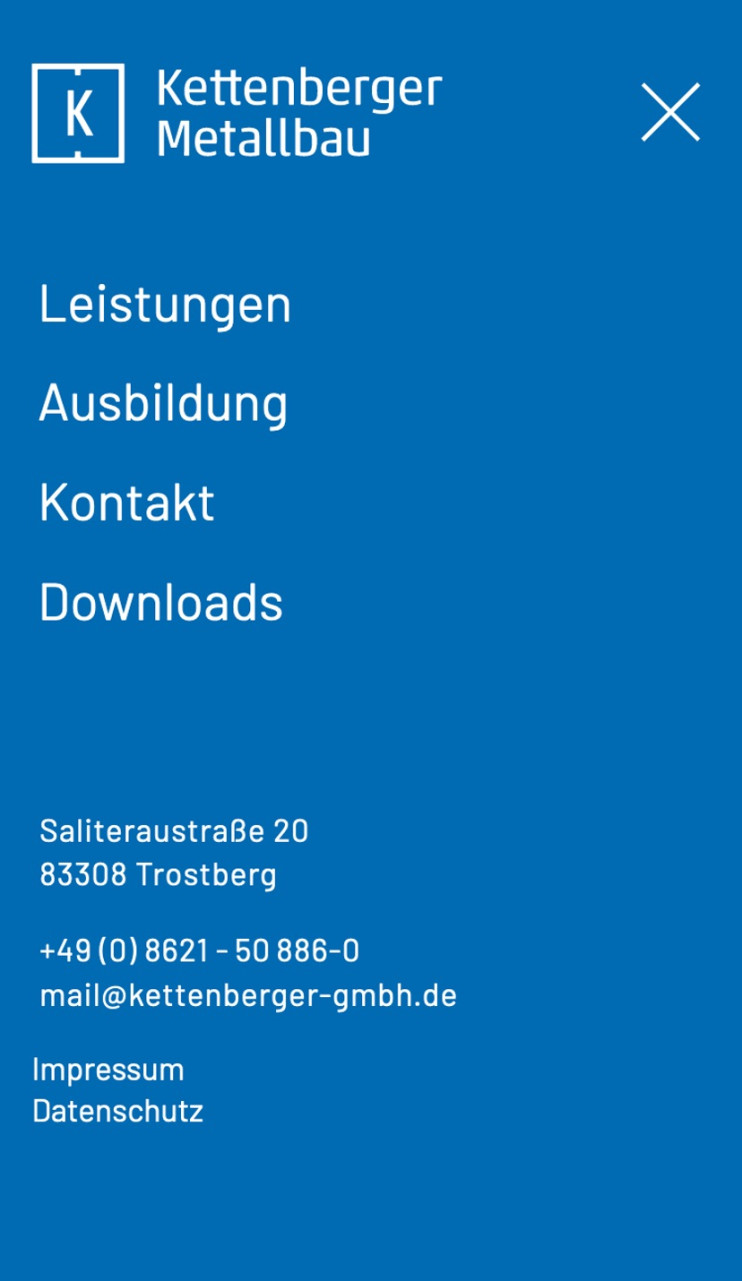
Task: View the Datenschutz page
Action: (x=118, y=1111)
